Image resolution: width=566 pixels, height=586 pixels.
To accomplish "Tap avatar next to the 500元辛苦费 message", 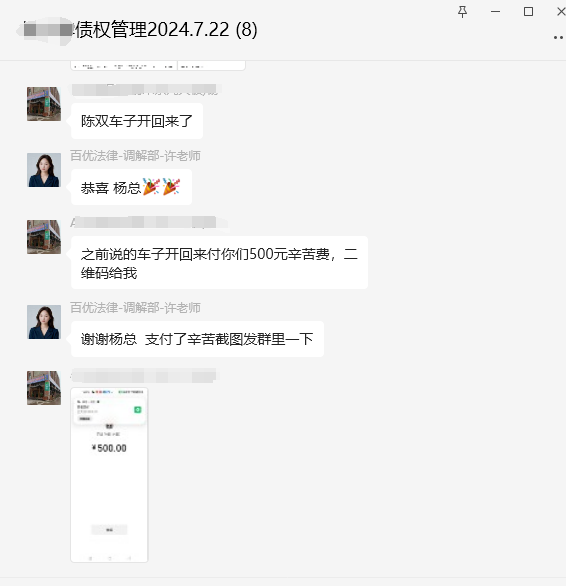I will click(44, 237).
